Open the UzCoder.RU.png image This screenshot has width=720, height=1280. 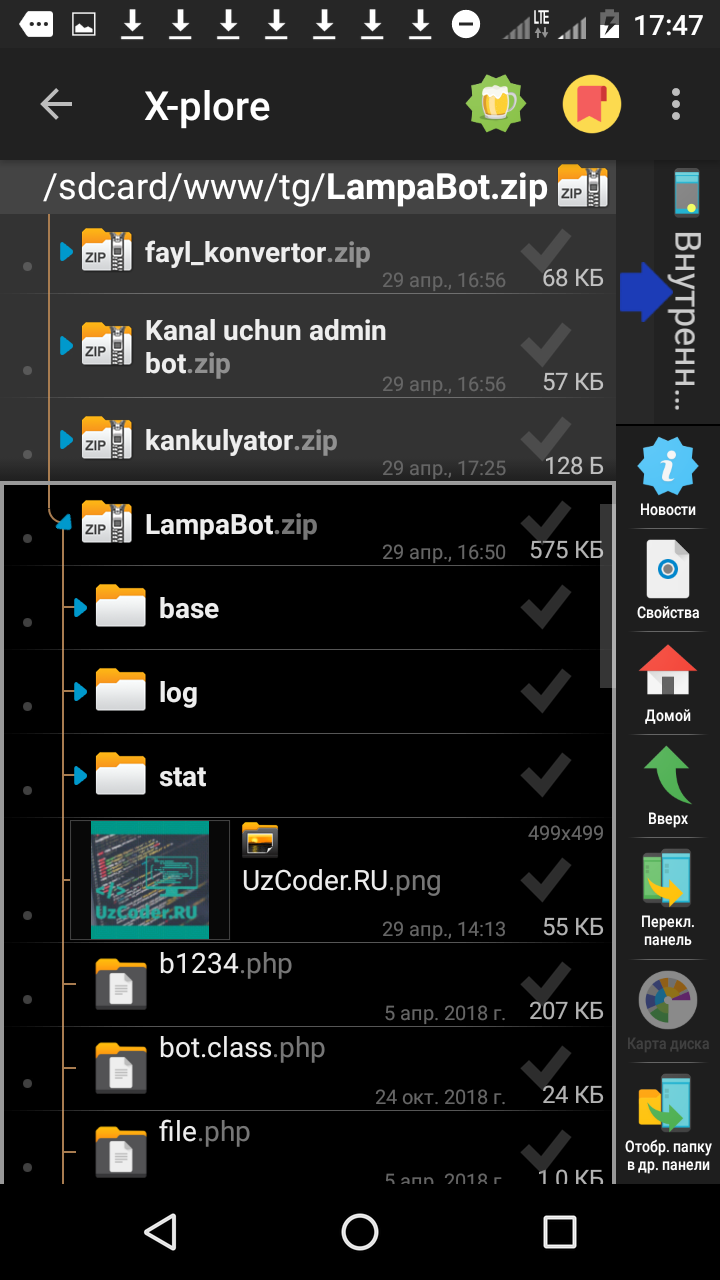[x=341, y=880]
